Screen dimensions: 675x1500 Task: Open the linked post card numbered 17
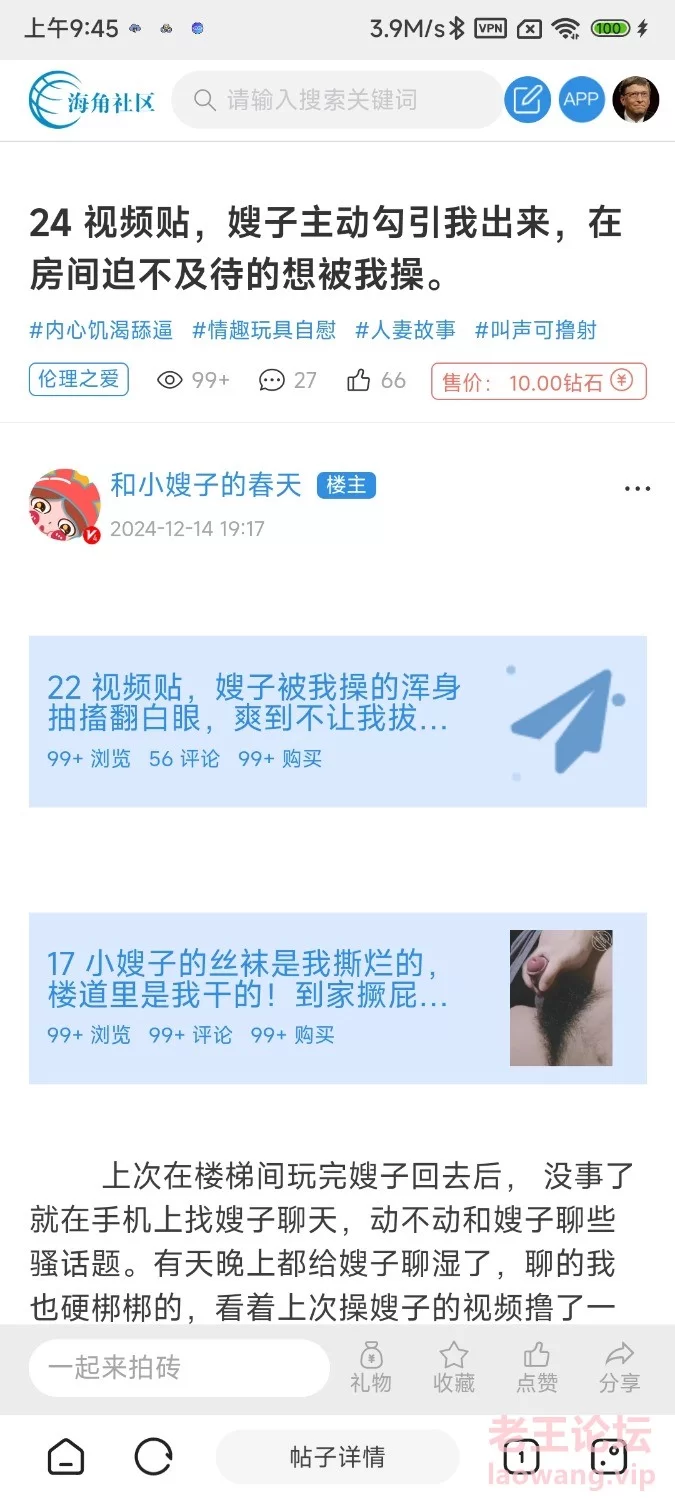click(x=337, y=998)
